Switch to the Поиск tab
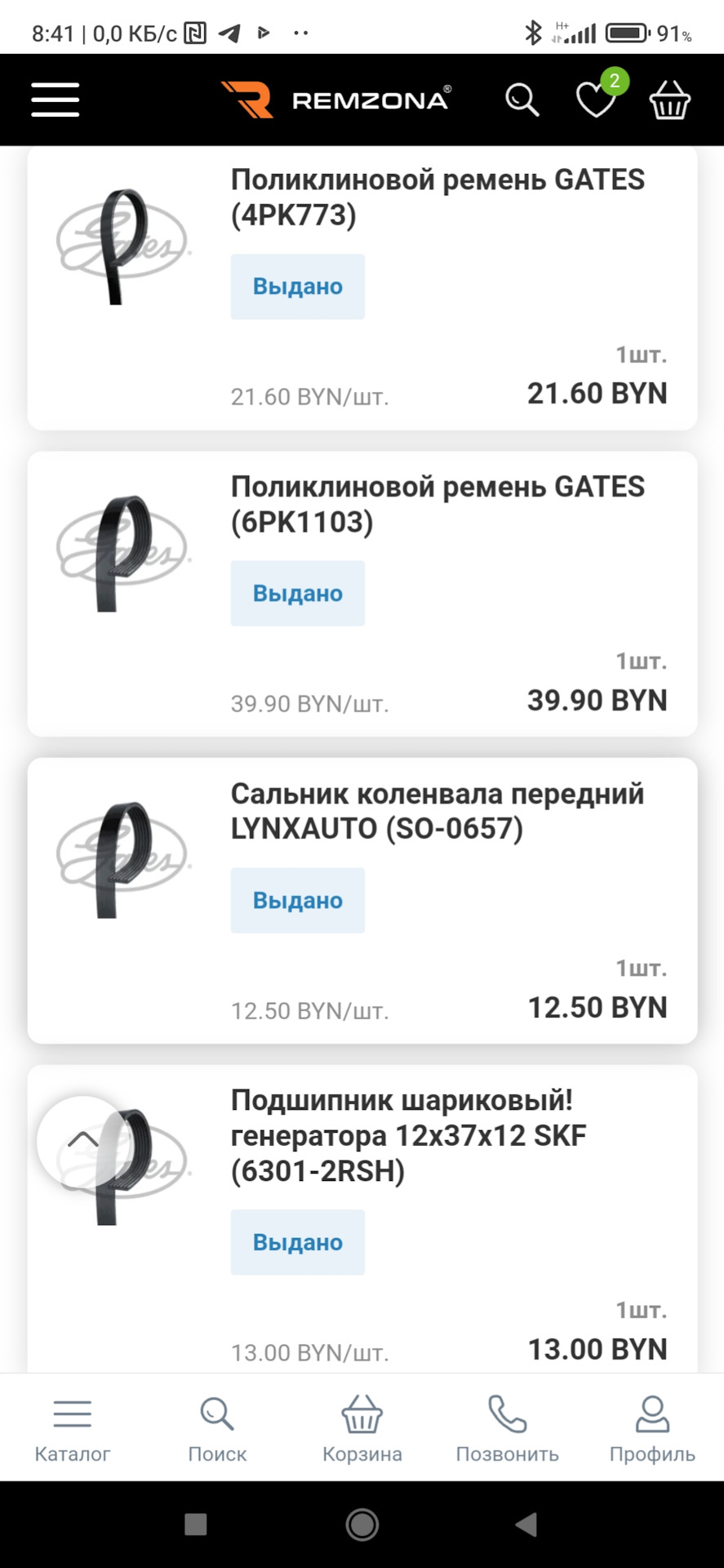This screenshot has height=1568, width=724. [x=217, y=1429]
